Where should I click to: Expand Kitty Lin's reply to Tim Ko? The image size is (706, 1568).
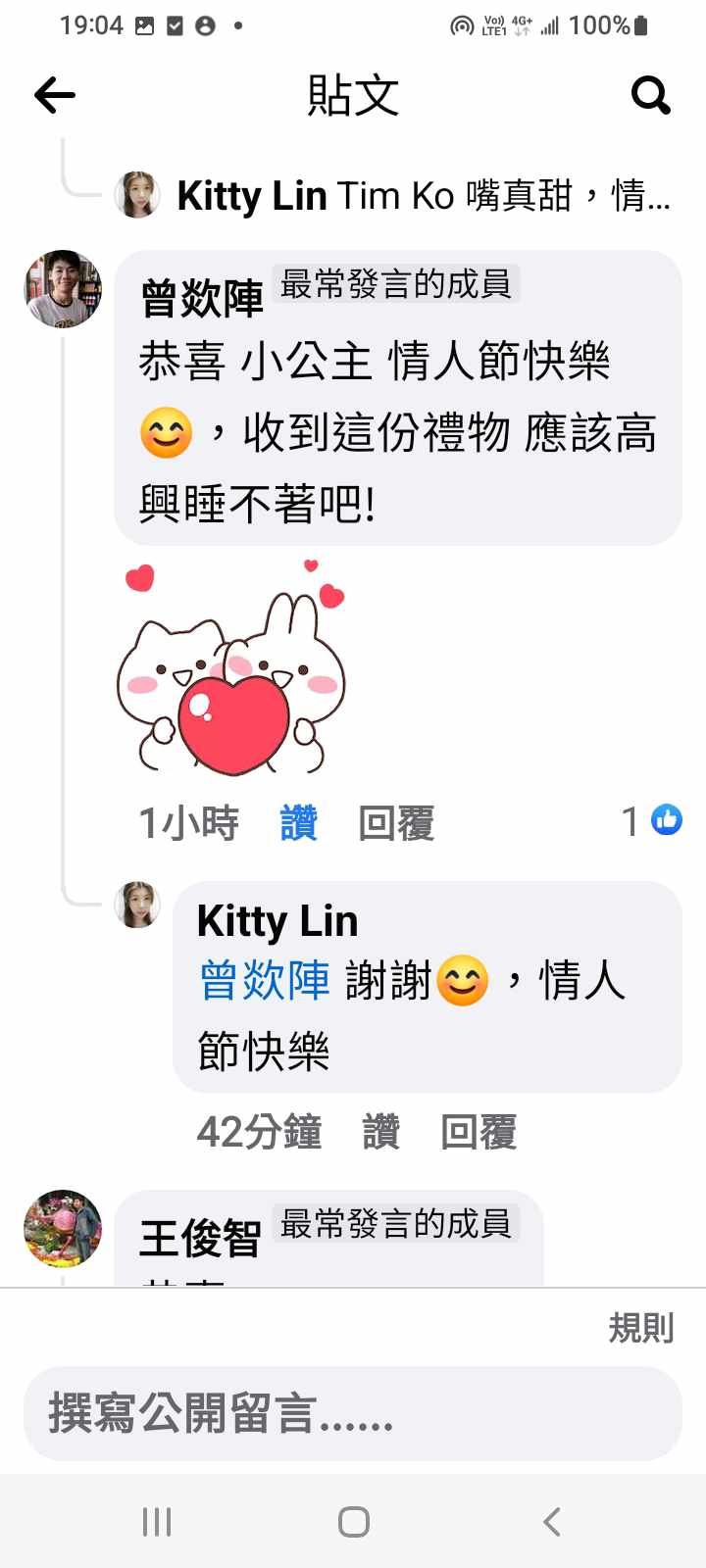pyautogui.click(x=422, y=196)
